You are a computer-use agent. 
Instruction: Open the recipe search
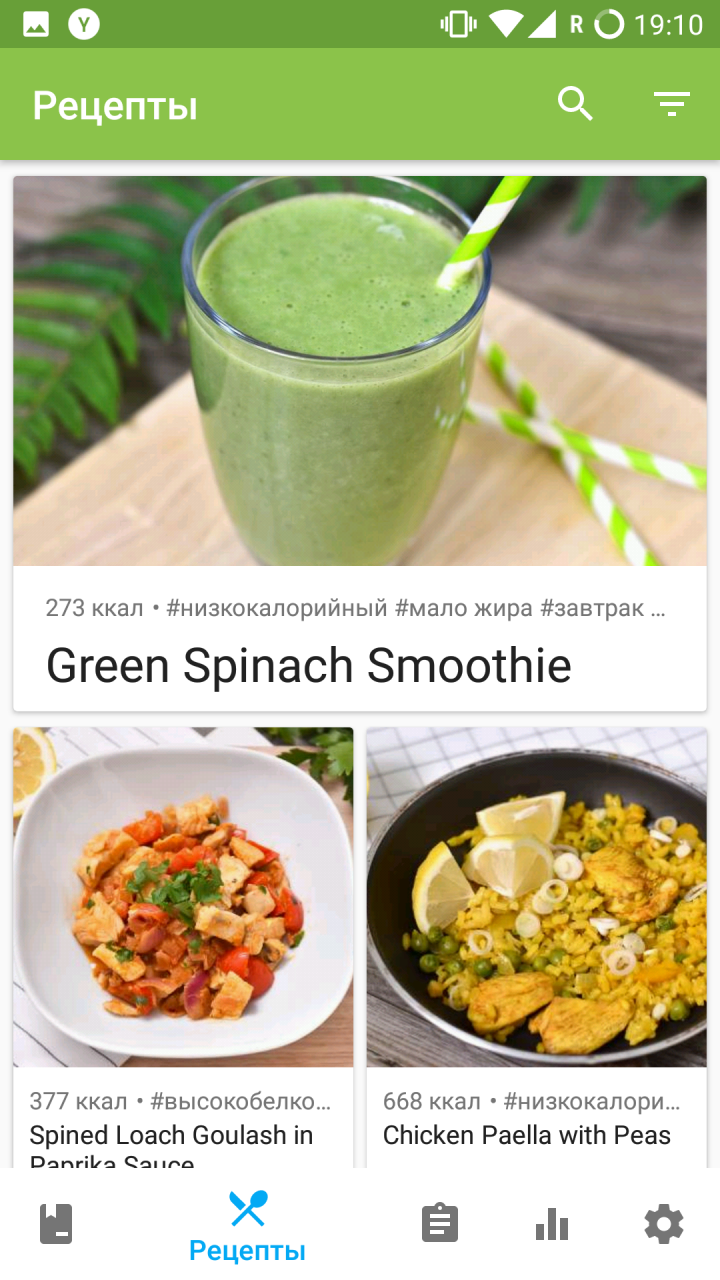pos(575,104)
